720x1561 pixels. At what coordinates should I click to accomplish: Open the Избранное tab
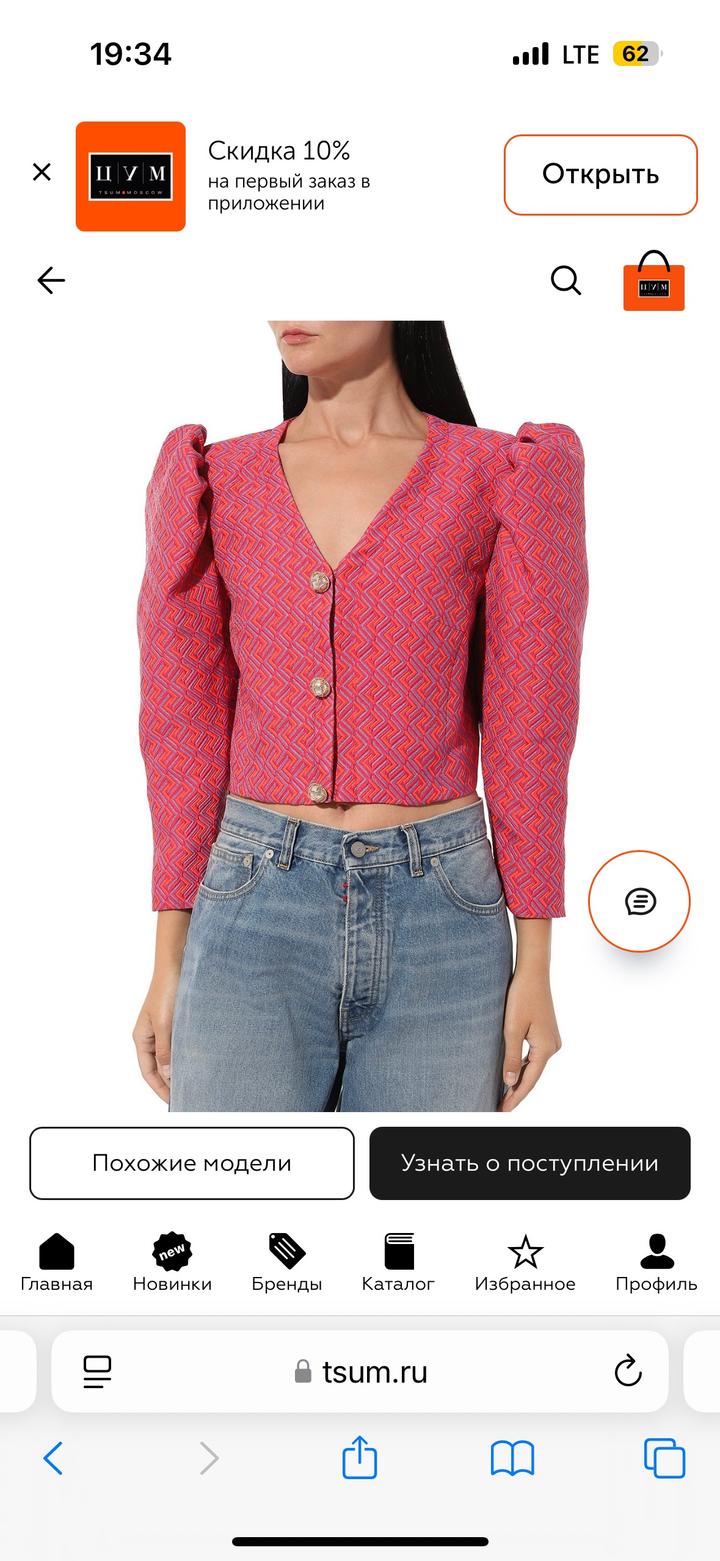click(x=525, y=1263)
